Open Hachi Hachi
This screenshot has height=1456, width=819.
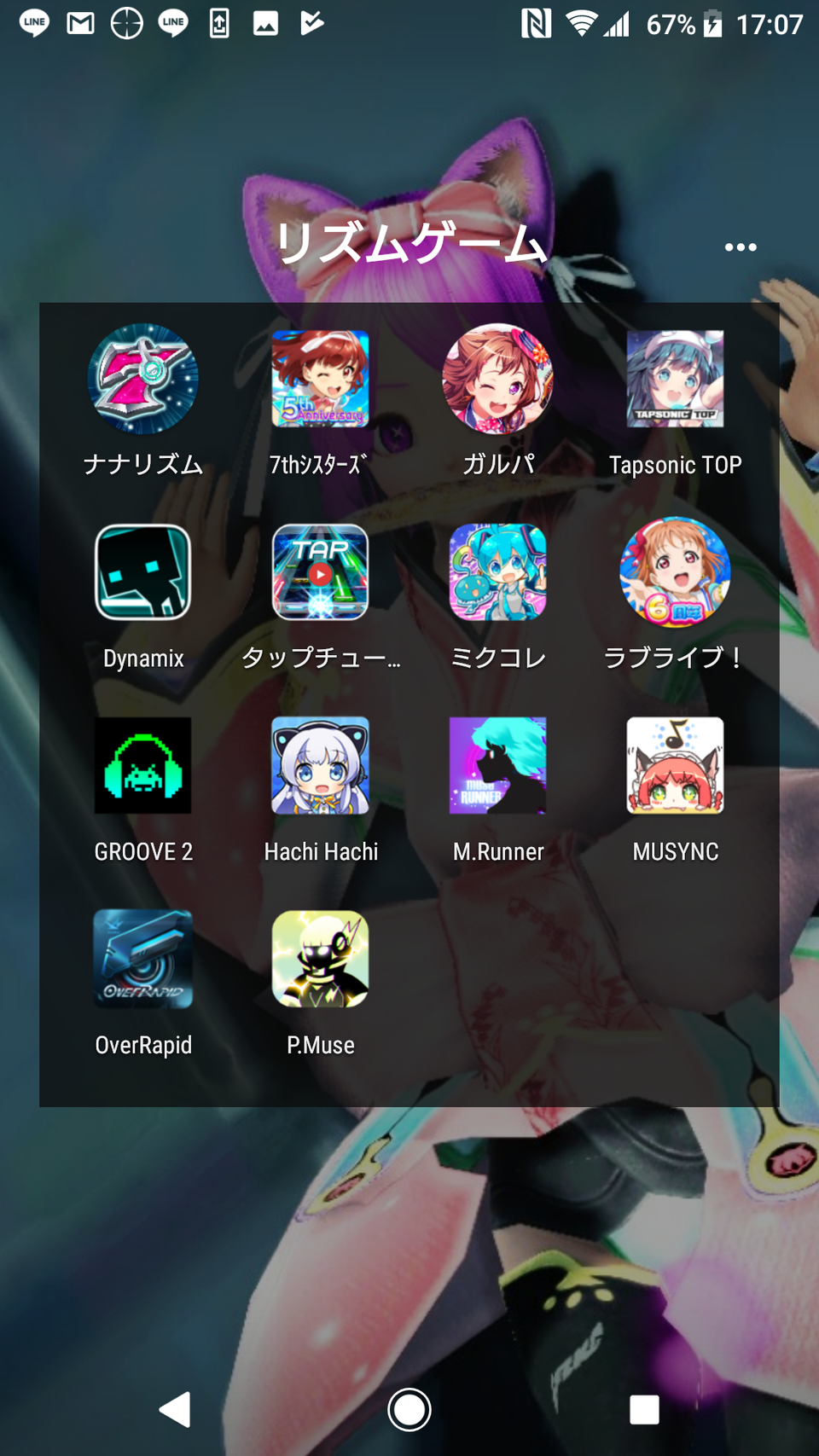320,765
